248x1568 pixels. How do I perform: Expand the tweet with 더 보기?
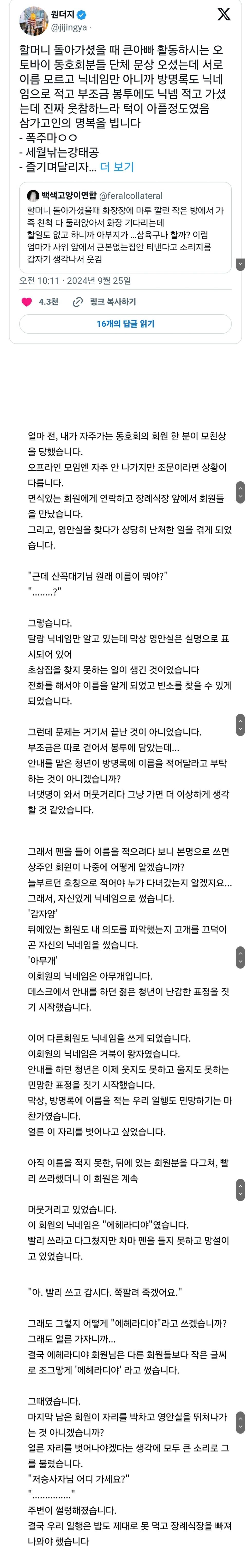[117, 167]
